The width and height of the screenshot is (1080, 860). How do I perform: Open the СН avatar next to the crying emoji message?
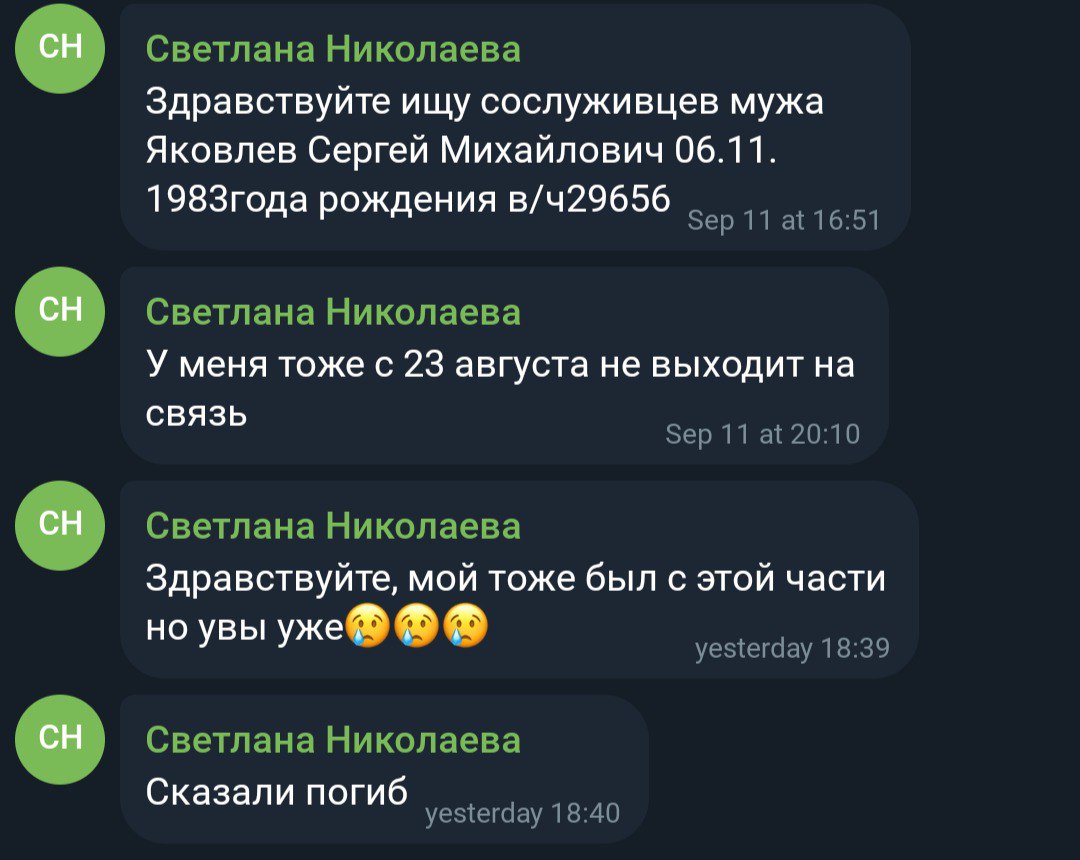coord(60,525)
